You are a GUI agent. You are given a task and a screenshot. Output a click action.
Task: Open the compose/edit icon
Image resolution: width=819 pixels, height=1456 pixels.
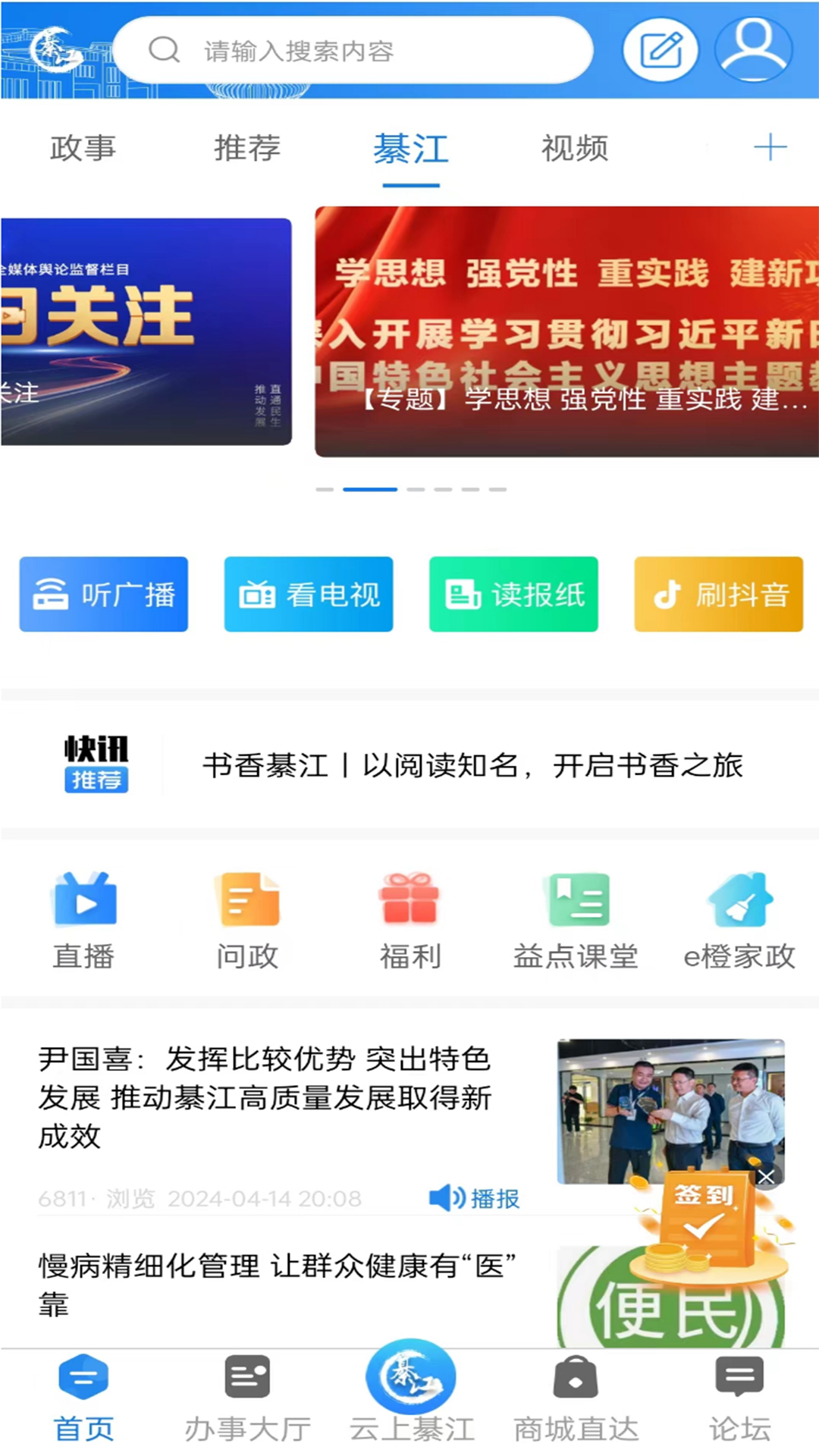tap(661, 51)
